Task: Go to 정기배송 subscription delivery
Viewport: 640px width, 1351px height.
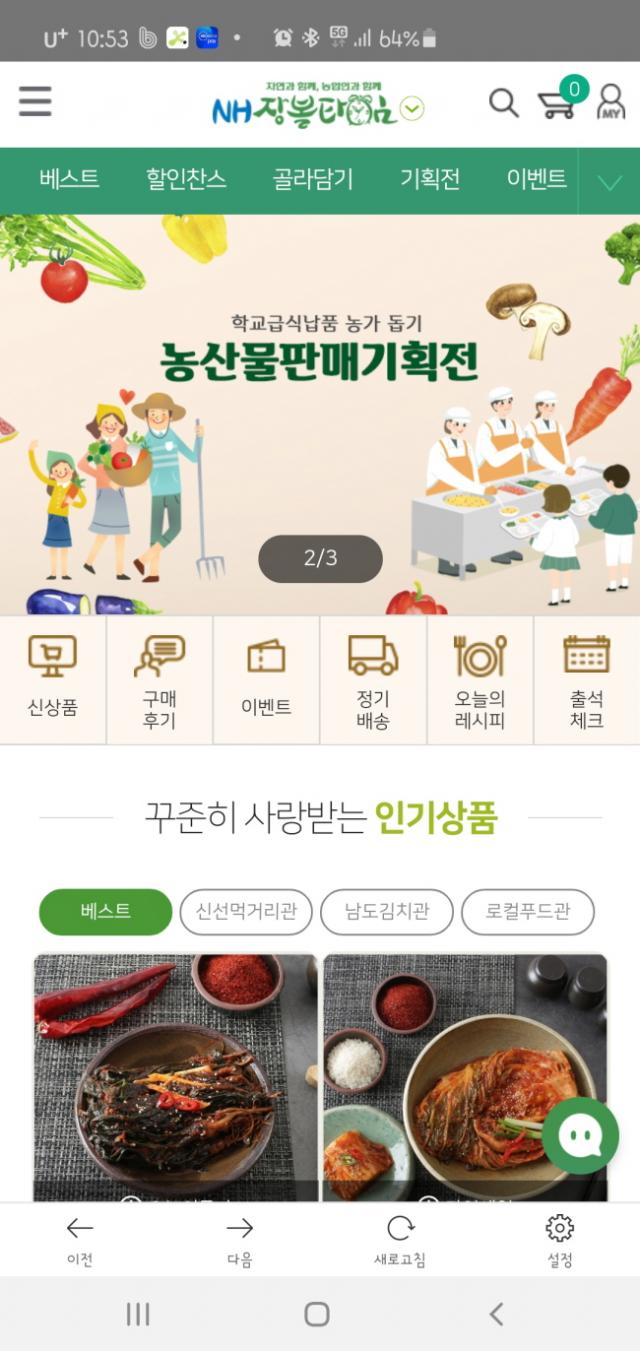Action: point(373,680)
